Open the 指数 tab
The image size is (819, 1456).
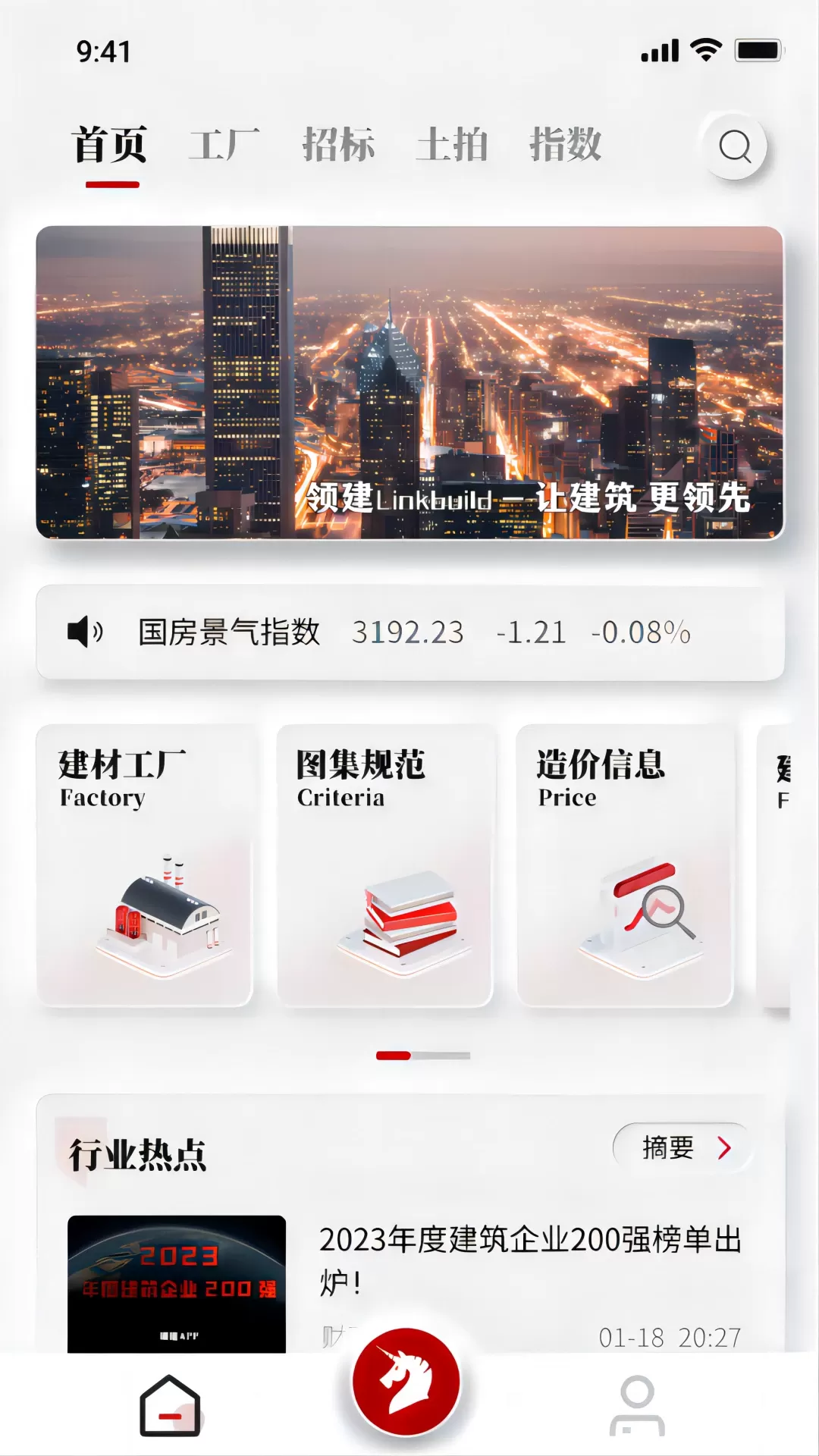click(x=566, y=145)
